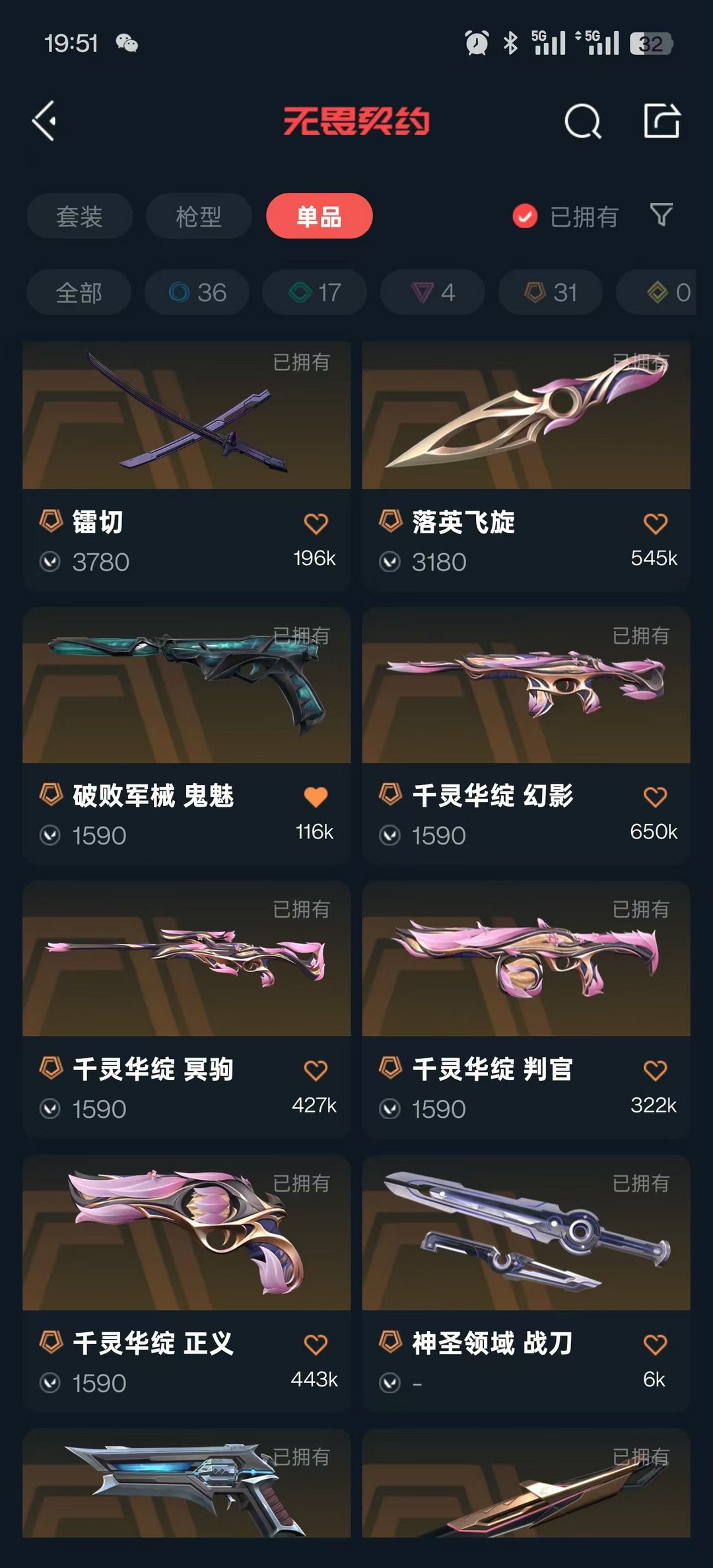Open the funnel filter options
713x1568 pixels.
click(x=662, y=215)
